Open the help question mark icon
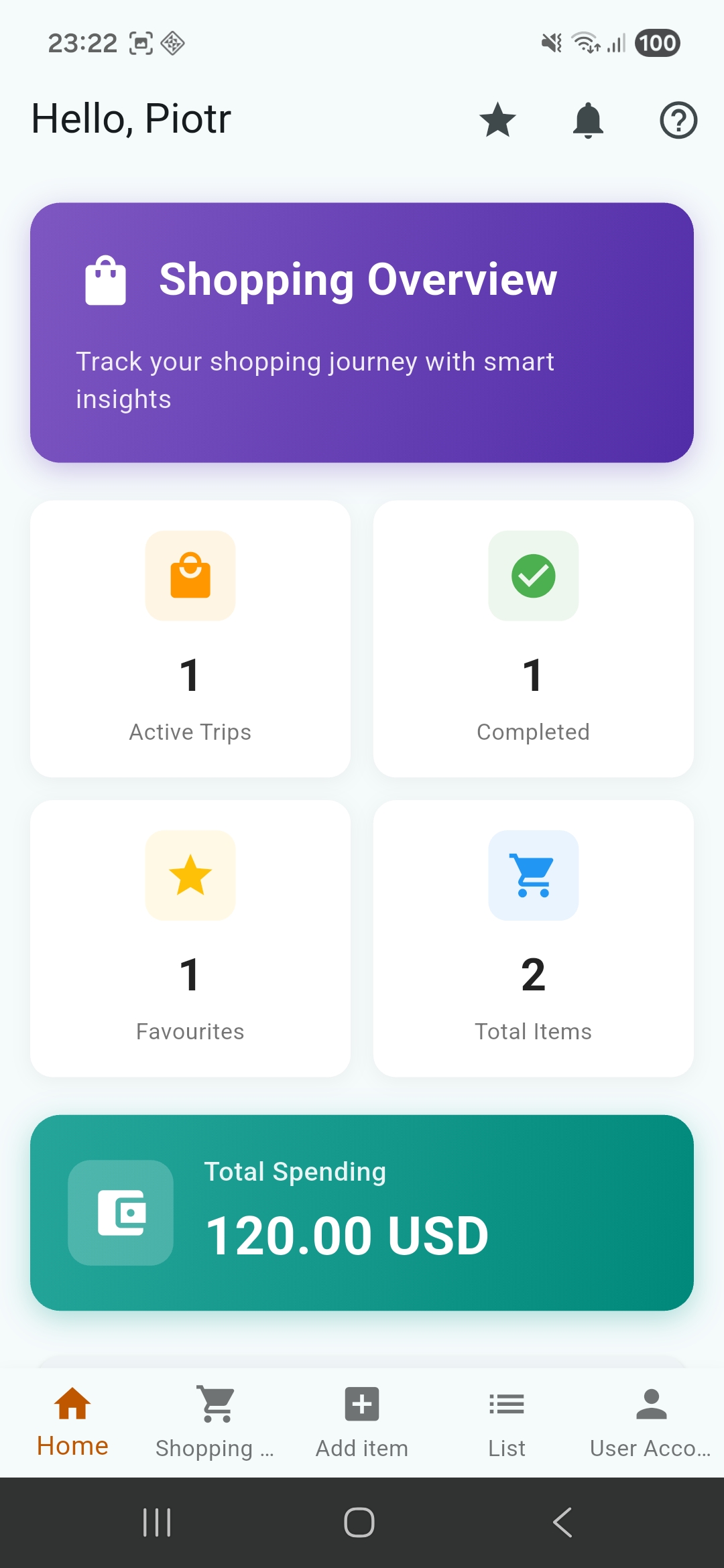Image resolution: width=724 pixels, height=1568 pixels. [x=678, y=121]
